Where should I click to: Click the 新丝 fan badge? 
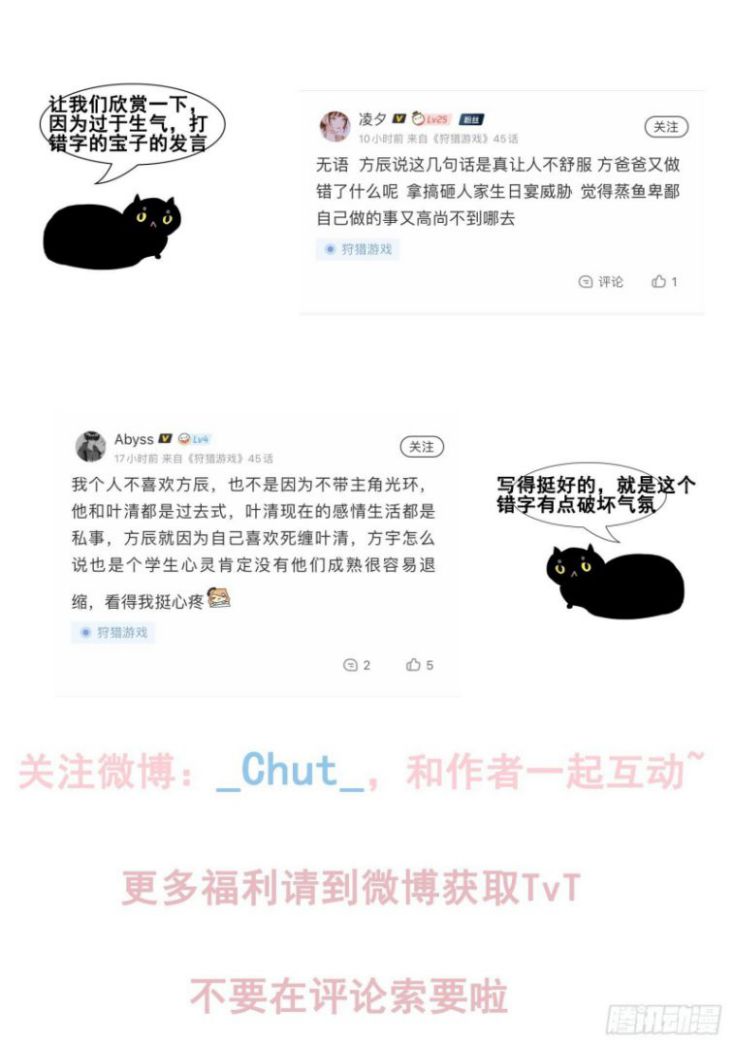[470, 119]
